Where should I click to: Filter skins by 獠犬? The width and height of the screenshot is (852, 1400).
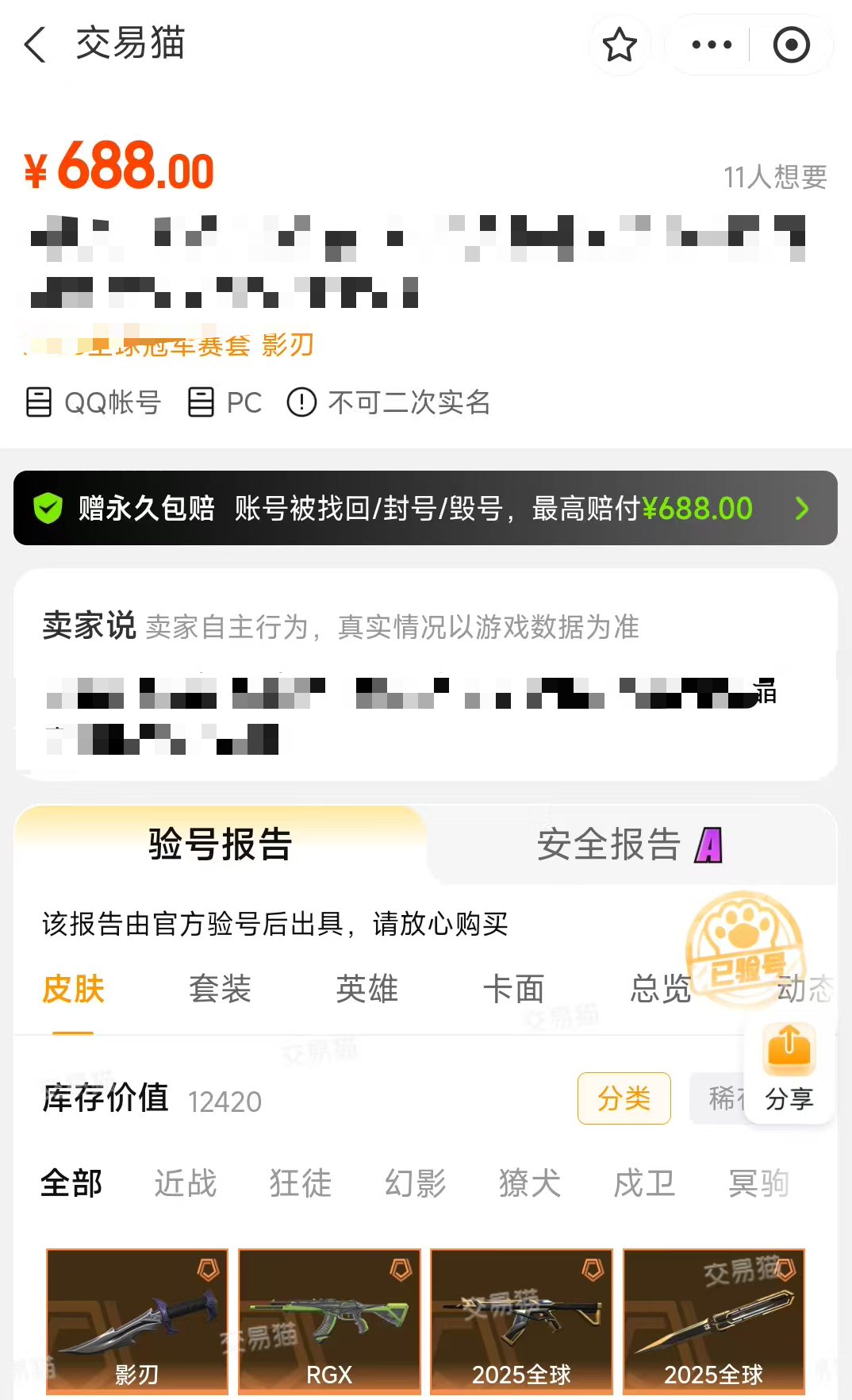click(x=529, y=1183)
